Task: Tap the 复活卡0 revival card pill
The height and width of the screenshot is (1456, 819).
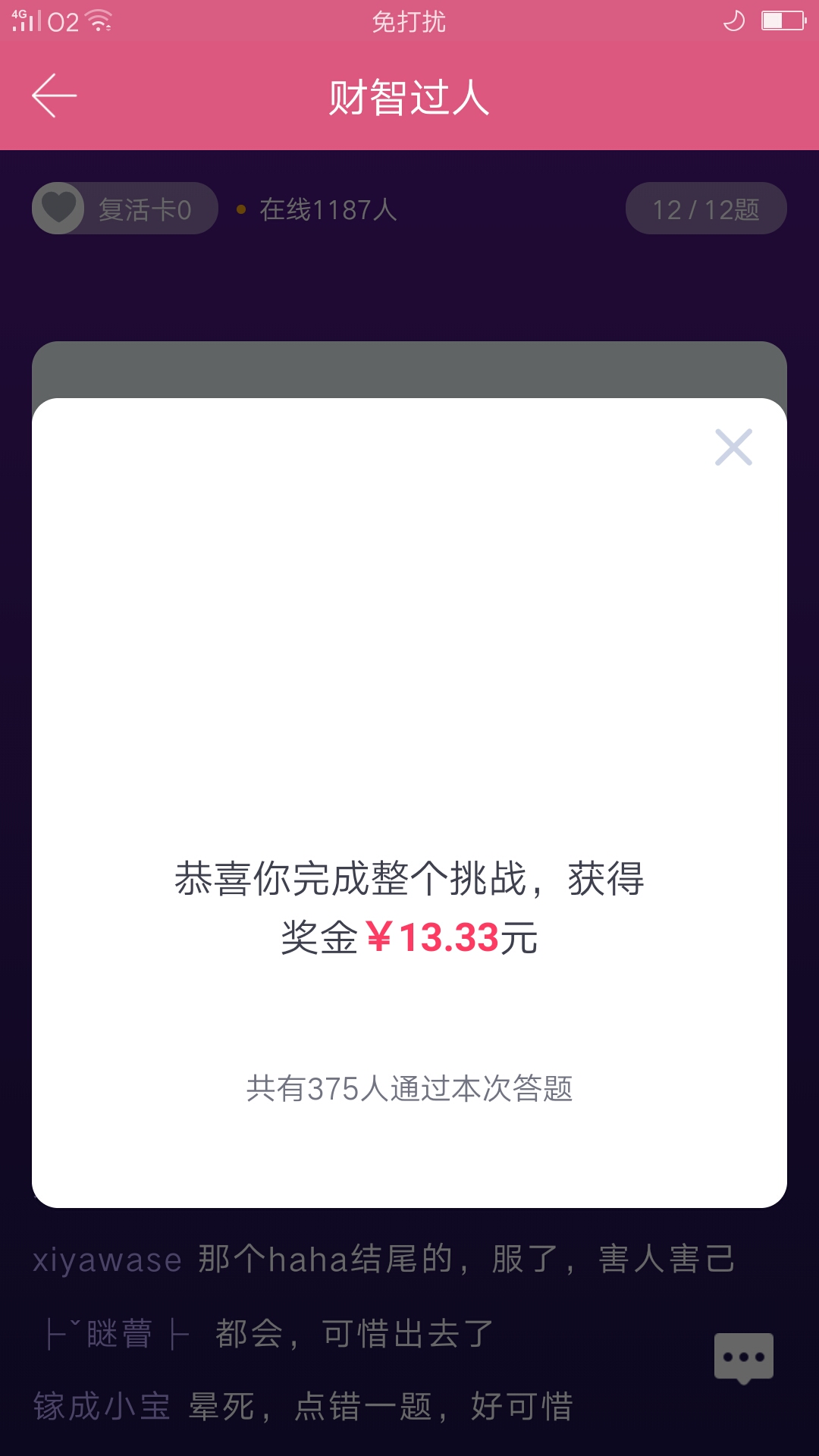Action: 125,209
